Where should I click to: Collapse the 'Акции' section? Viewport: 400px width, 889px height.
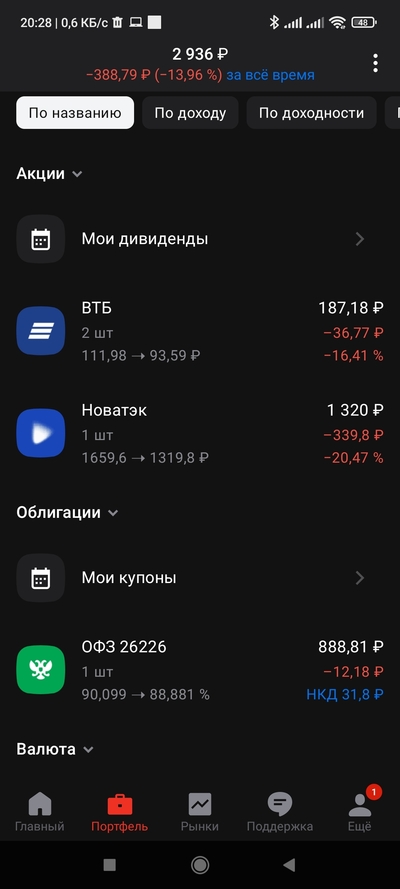point(49,173)
